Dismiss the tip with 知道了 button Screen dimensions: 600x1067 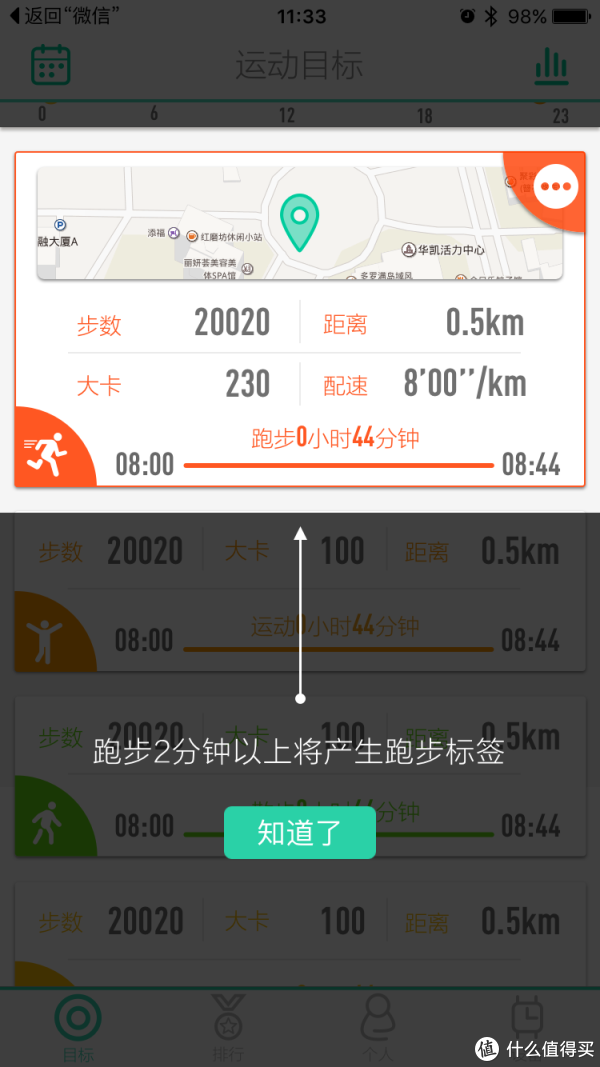pyautogui.click(x=300, y=832)
